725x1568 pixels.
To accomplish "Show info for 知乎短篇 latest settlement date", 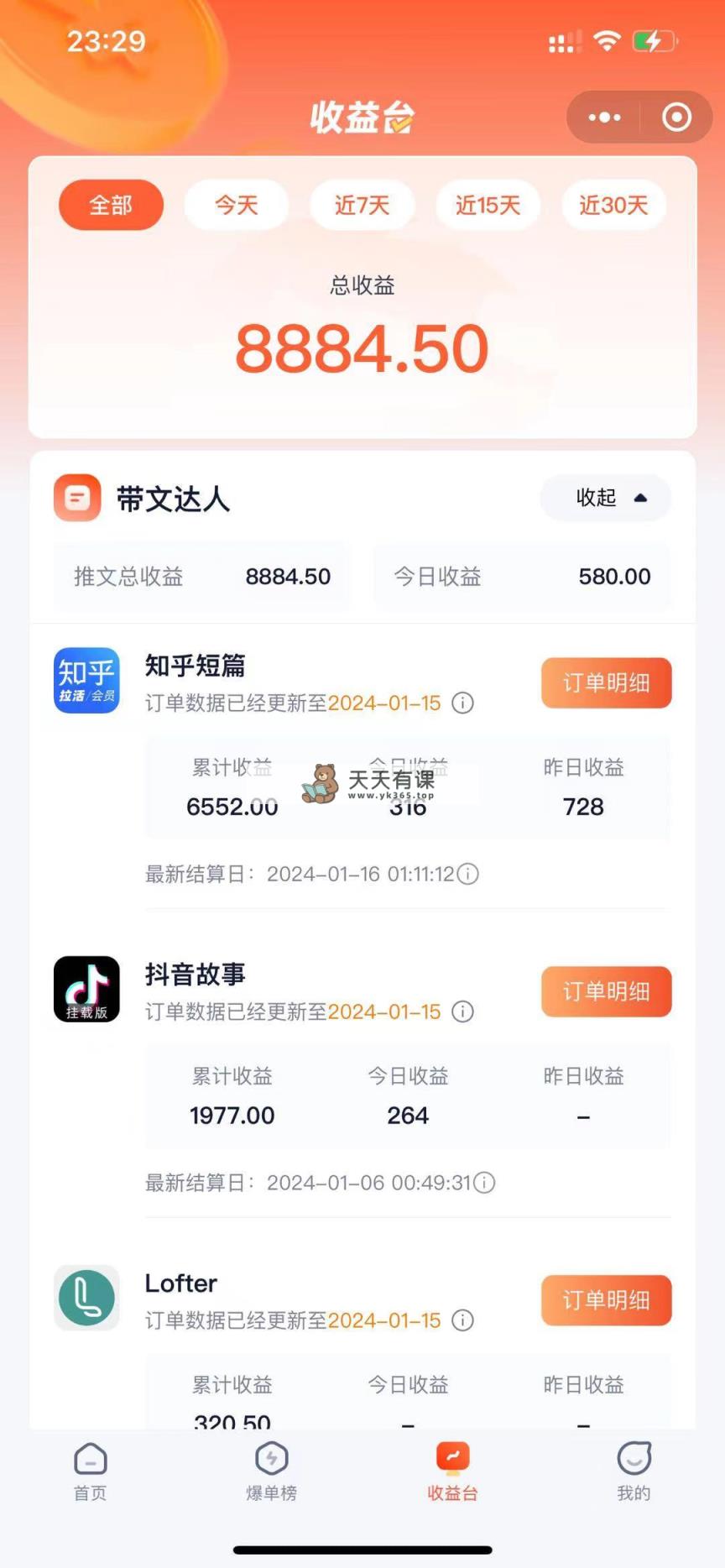I will [468, 874].
